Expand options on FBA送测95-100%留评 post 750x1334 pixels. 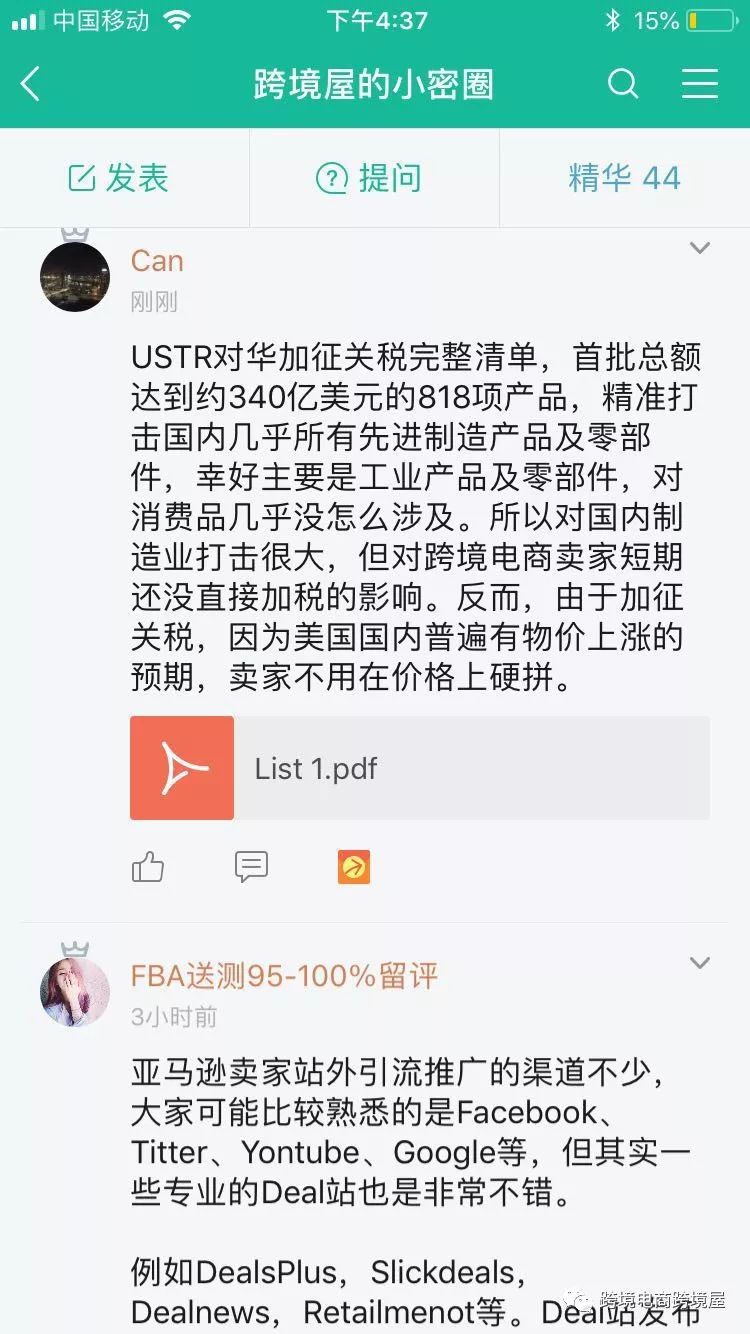[700, 963]
